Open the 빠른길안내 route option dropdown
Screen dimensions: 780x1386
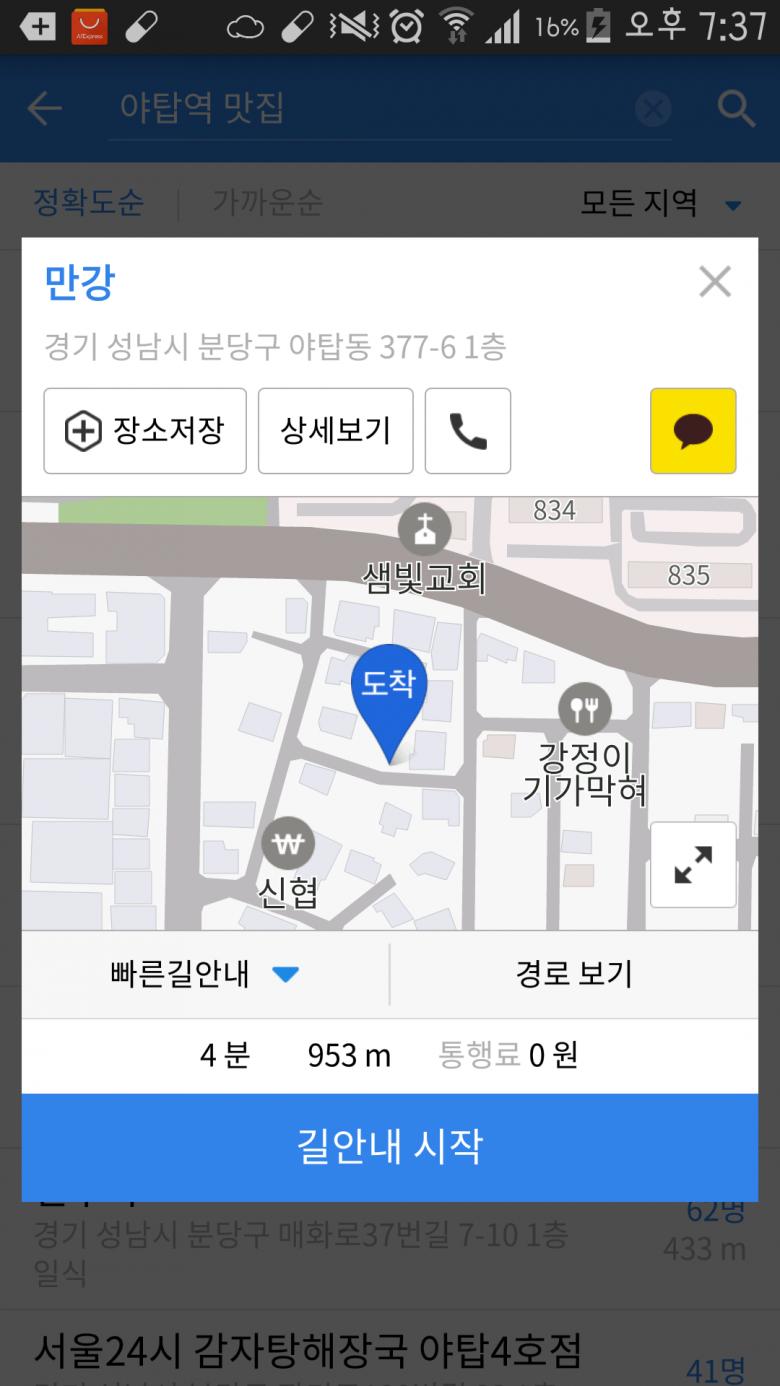tap(205, 974)
